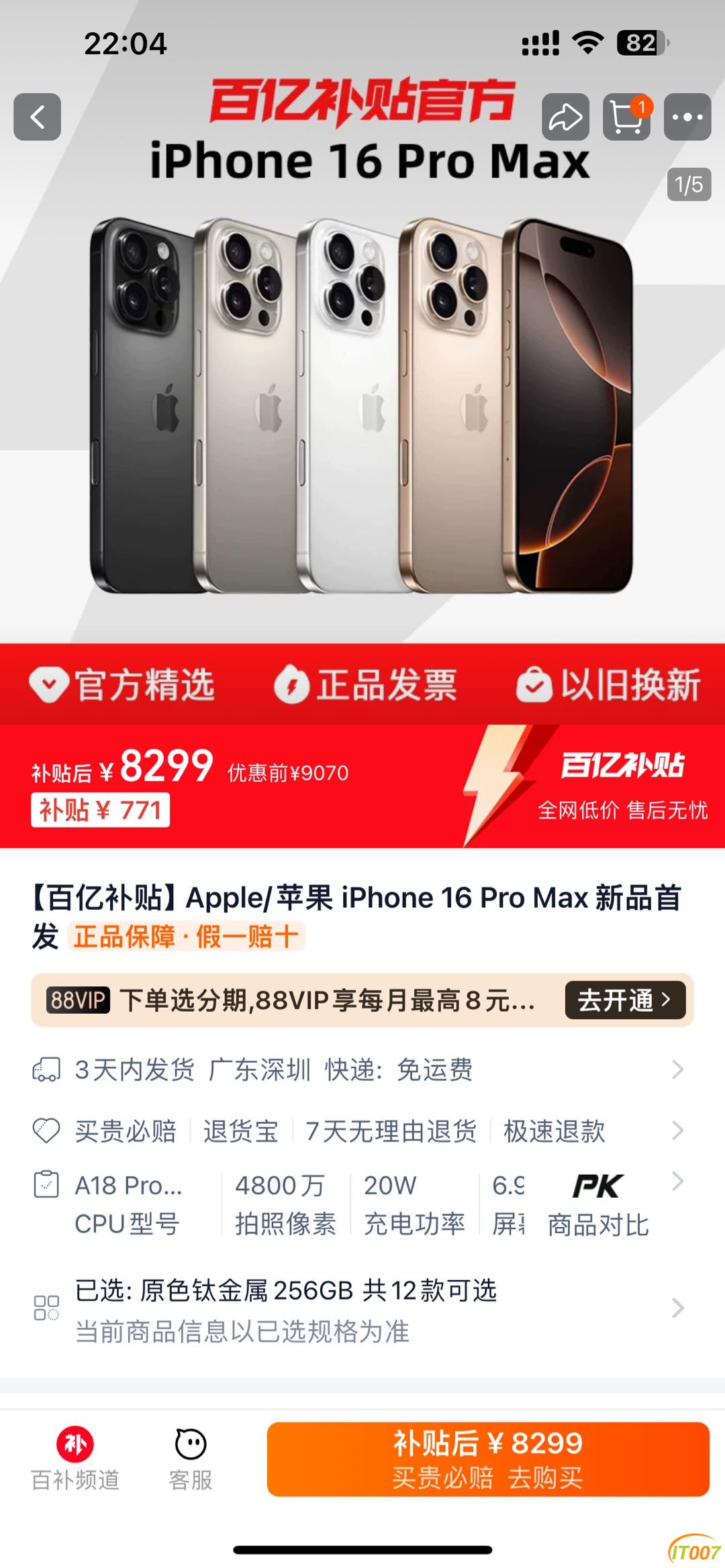Go back to the previous page
The image size is (725, 1568).
37,117
